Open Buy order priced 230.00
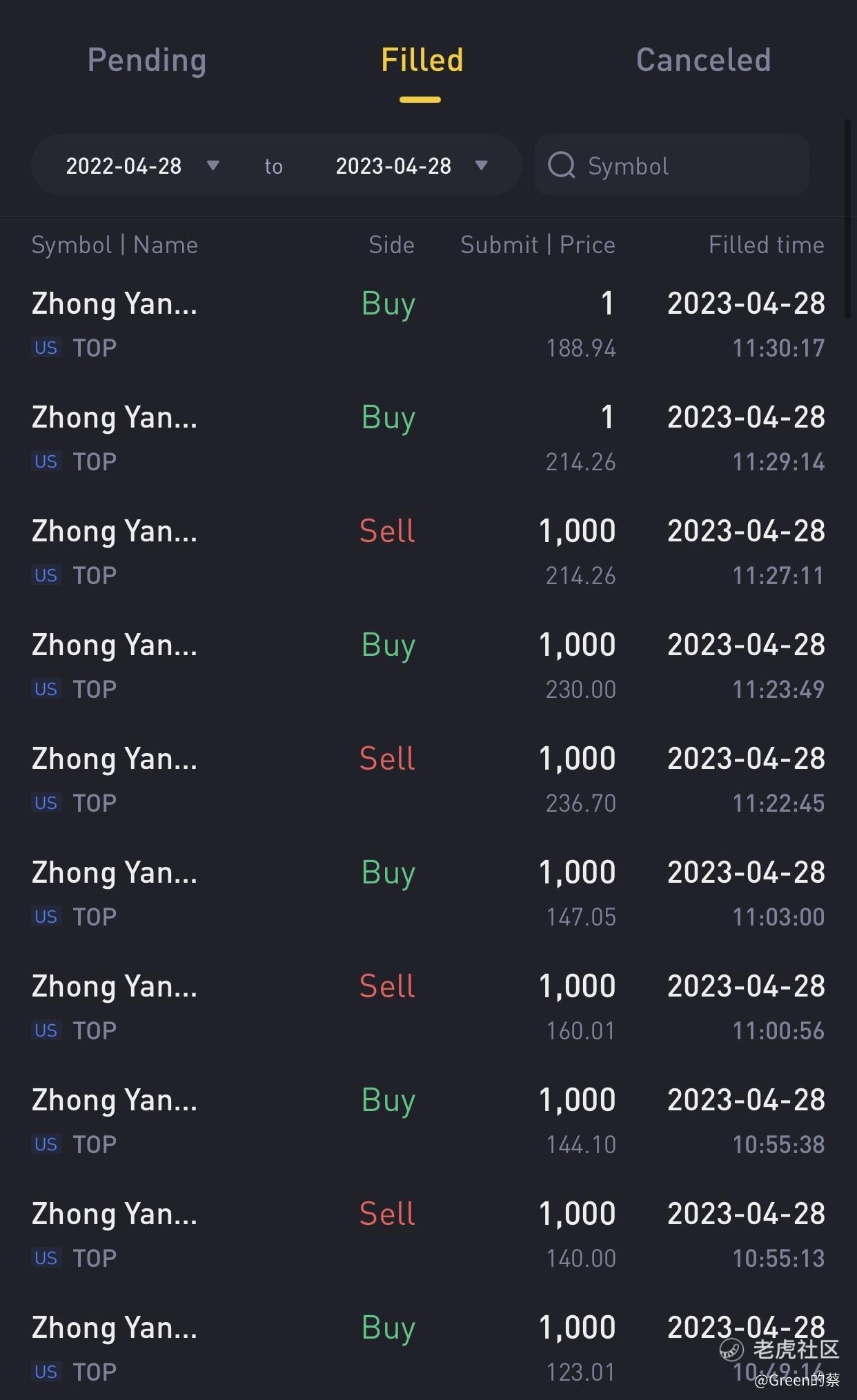 428,666
